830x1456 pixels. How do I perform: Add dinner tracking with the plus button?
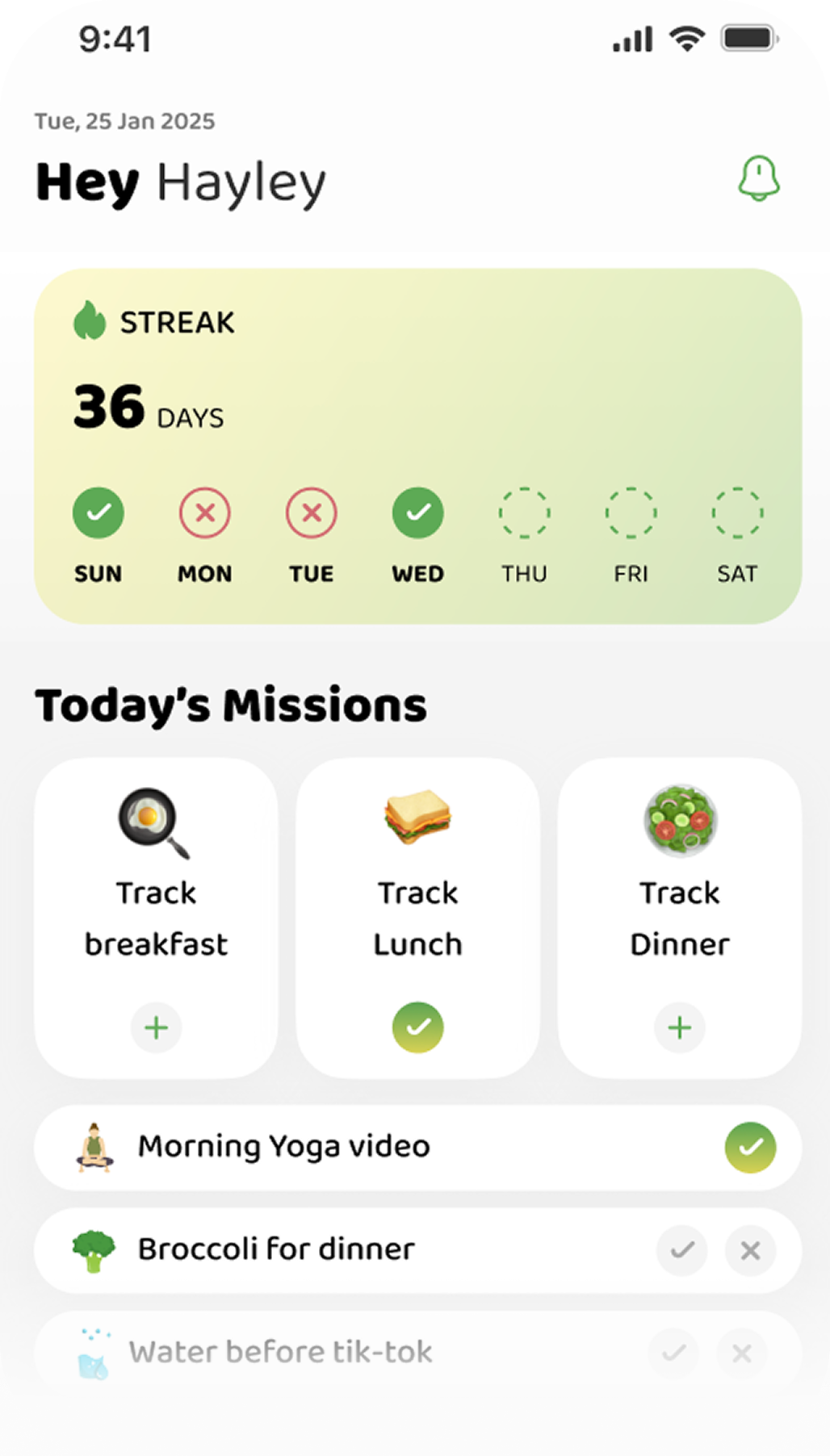[x=679, y=1027]
